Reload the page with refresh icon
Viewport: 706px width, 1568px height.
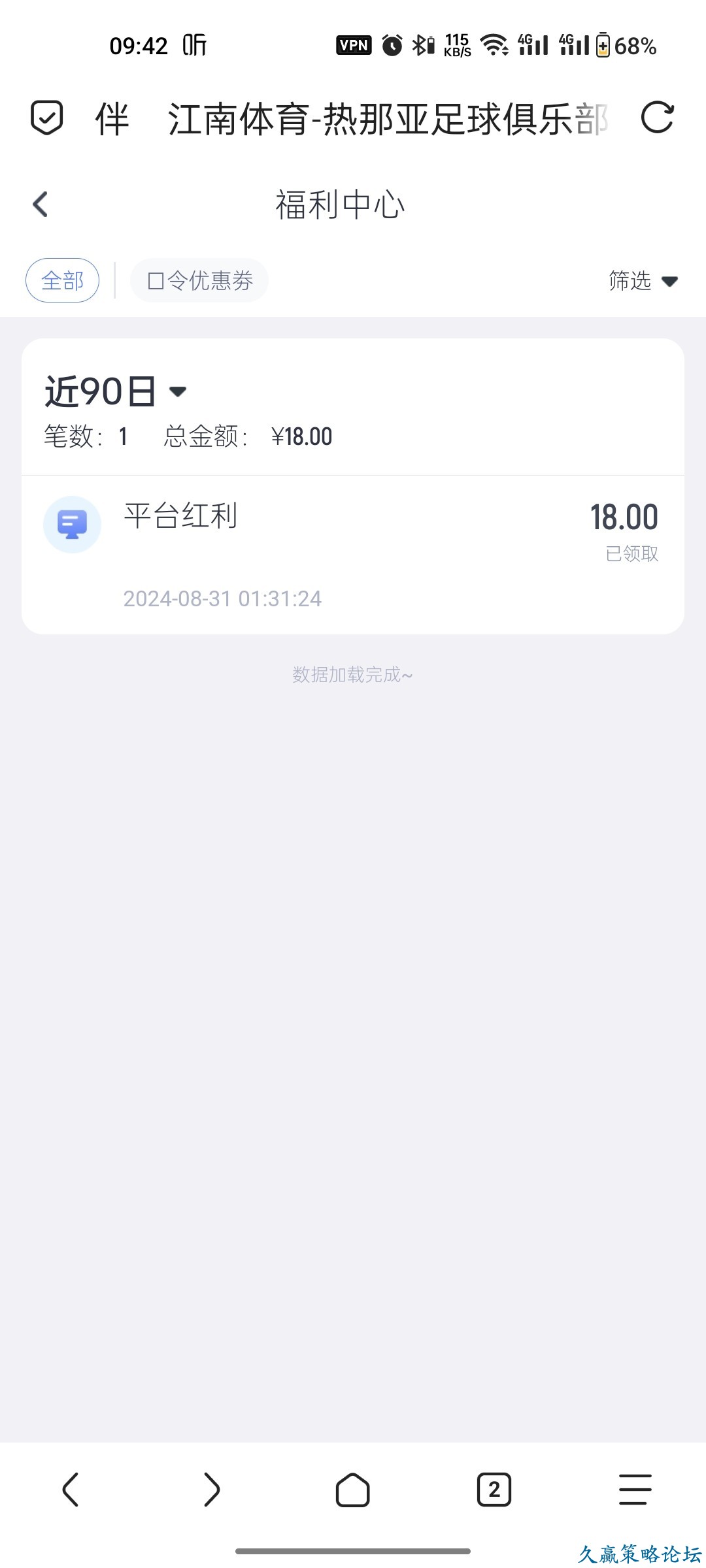(657, 118)
